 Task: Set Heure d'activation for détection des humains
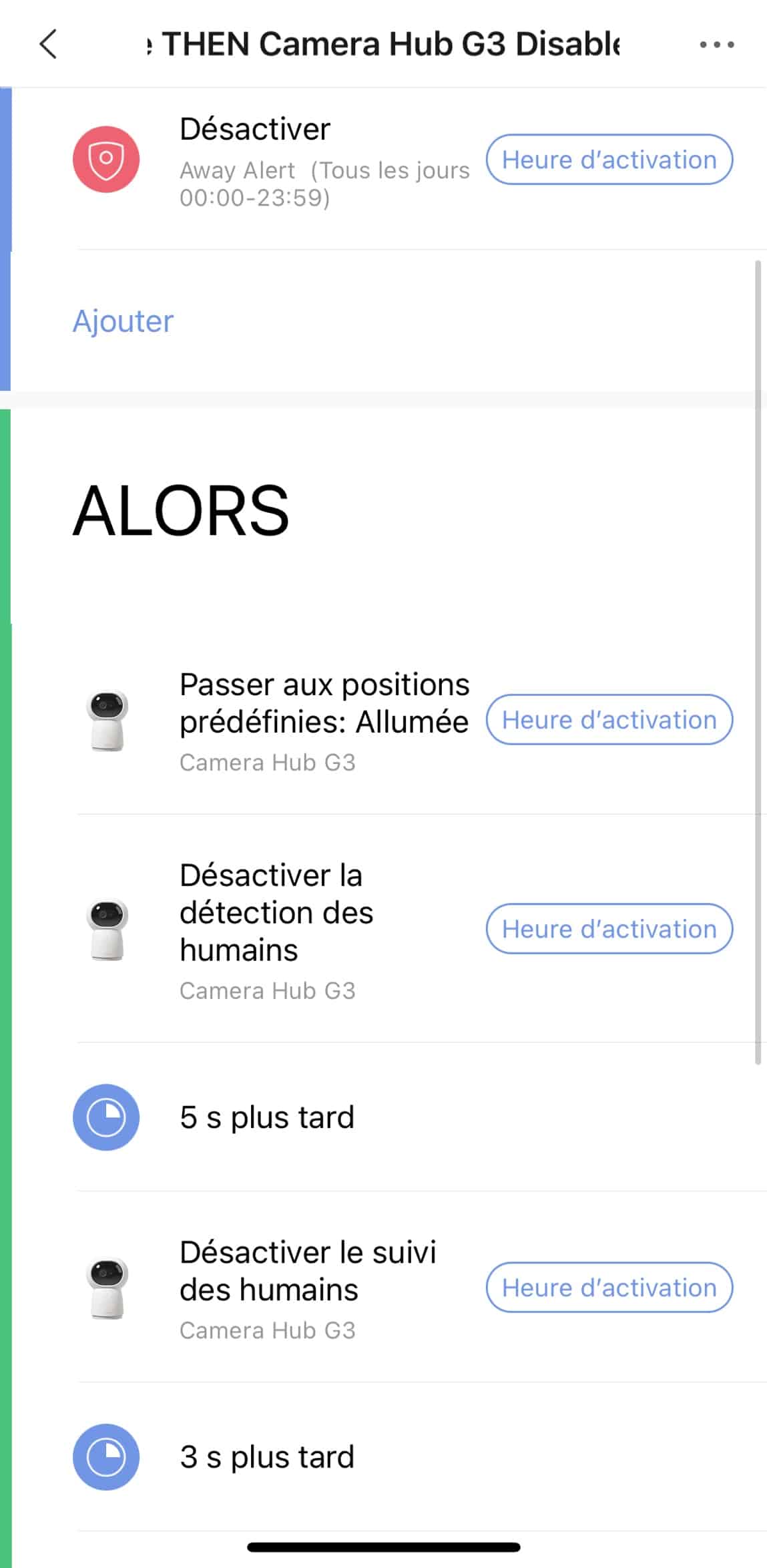point(609,929)
